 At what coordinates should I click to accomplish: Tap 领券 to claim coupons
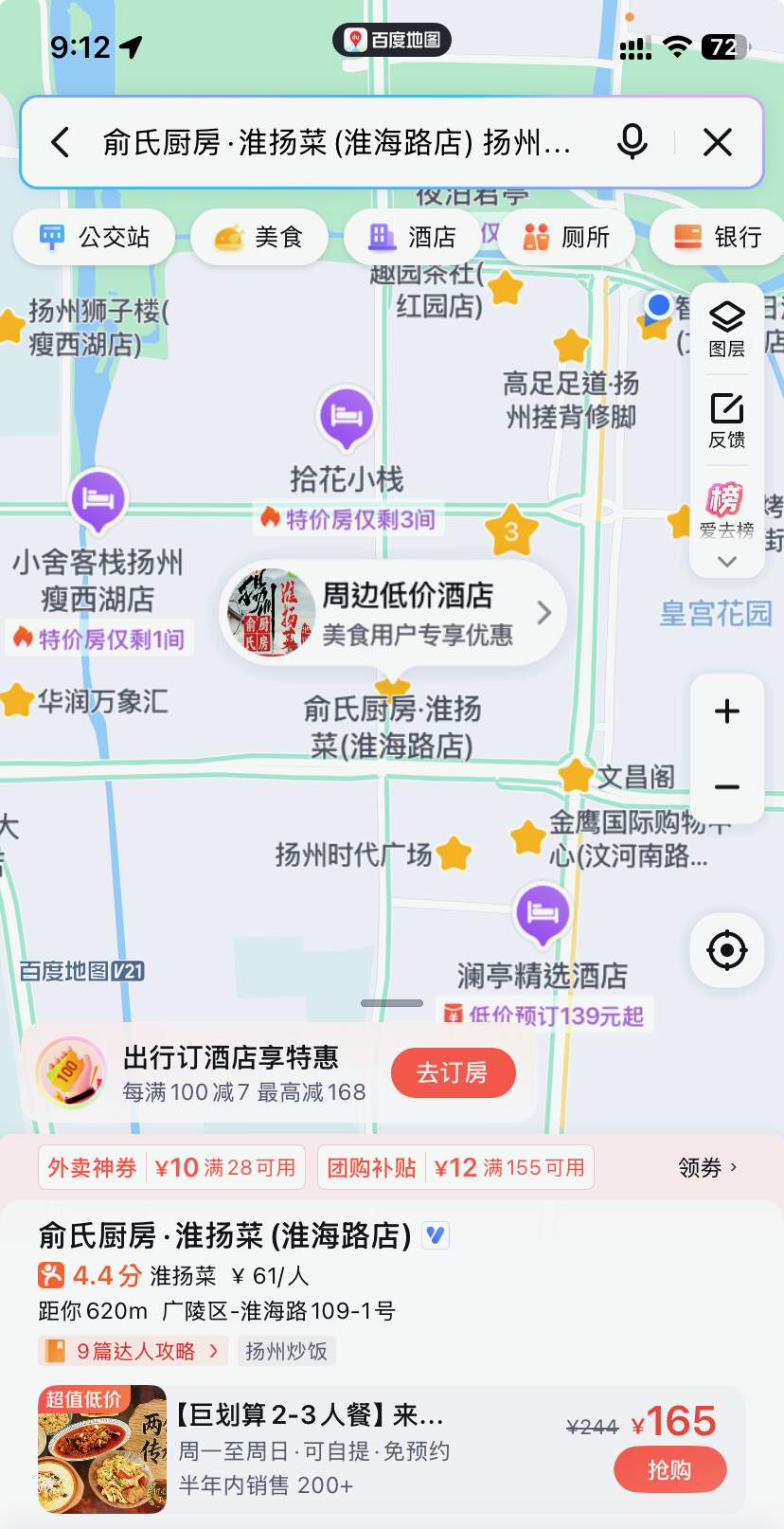click(x=706, y=1167)
